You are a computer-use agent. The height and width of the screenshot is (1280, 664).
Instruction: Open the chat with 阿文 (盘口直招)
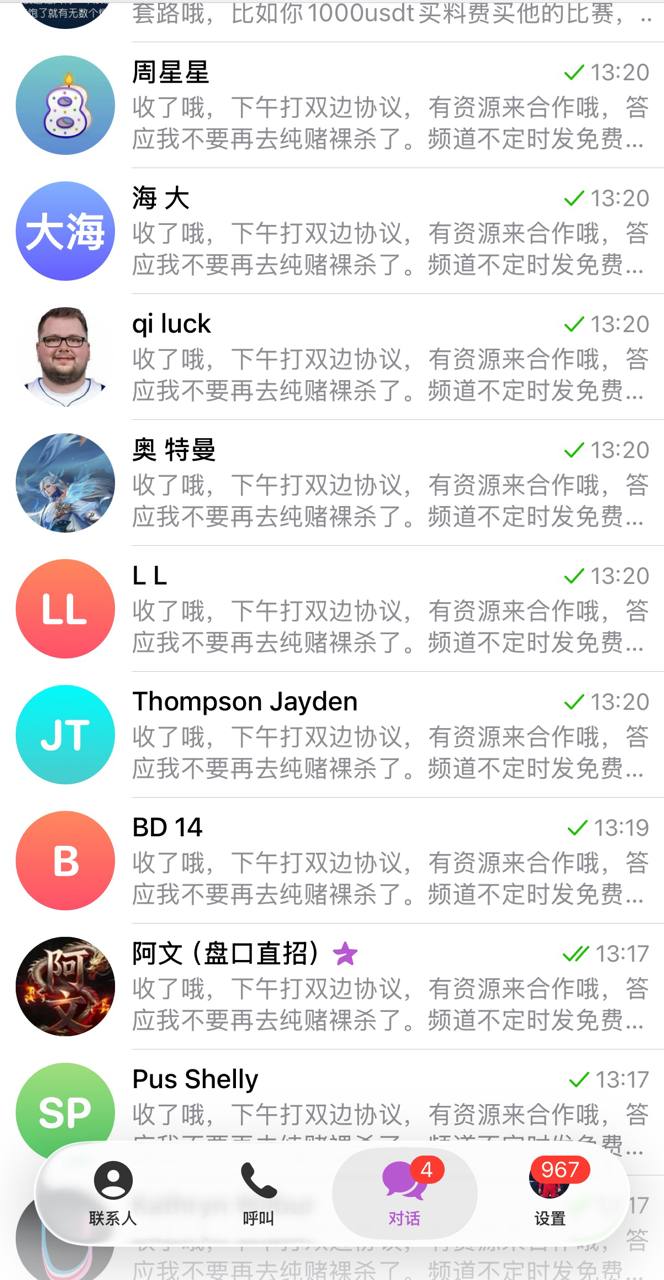390,987
